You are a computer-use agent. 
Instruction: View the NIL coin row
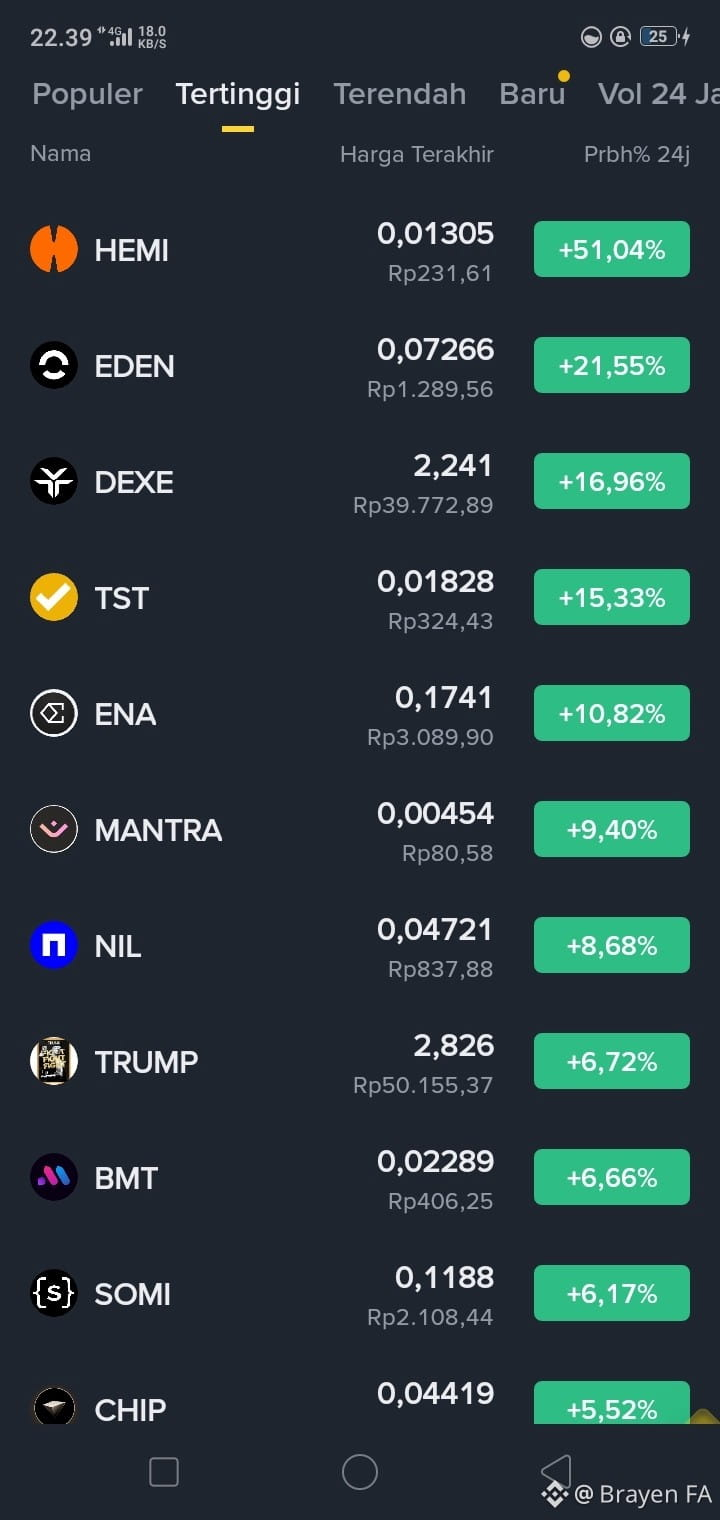tap(360, 946)
